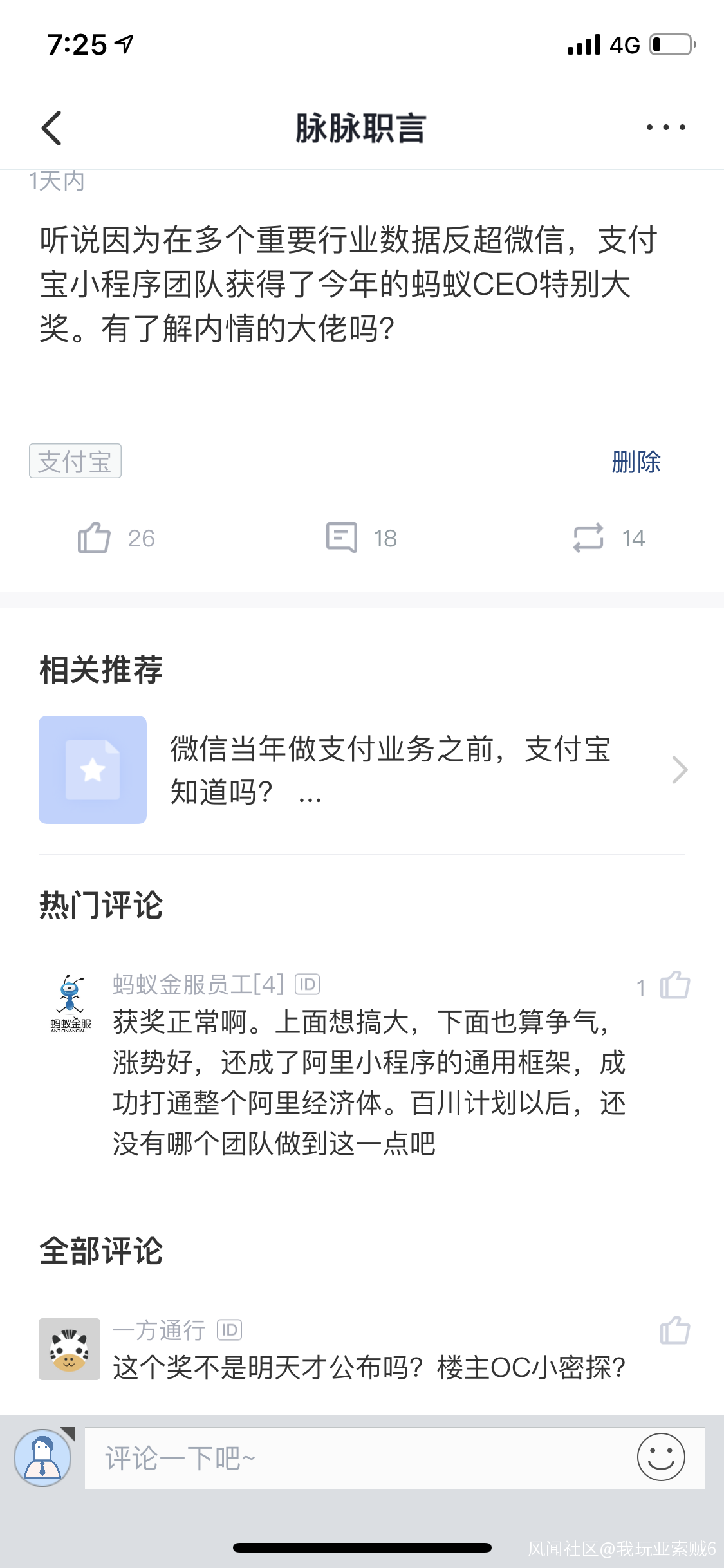The image size is (724, 1568).
Task: View 蚂蚁金服员工[4]'s avatar profile
Action: pos(70,1003)
